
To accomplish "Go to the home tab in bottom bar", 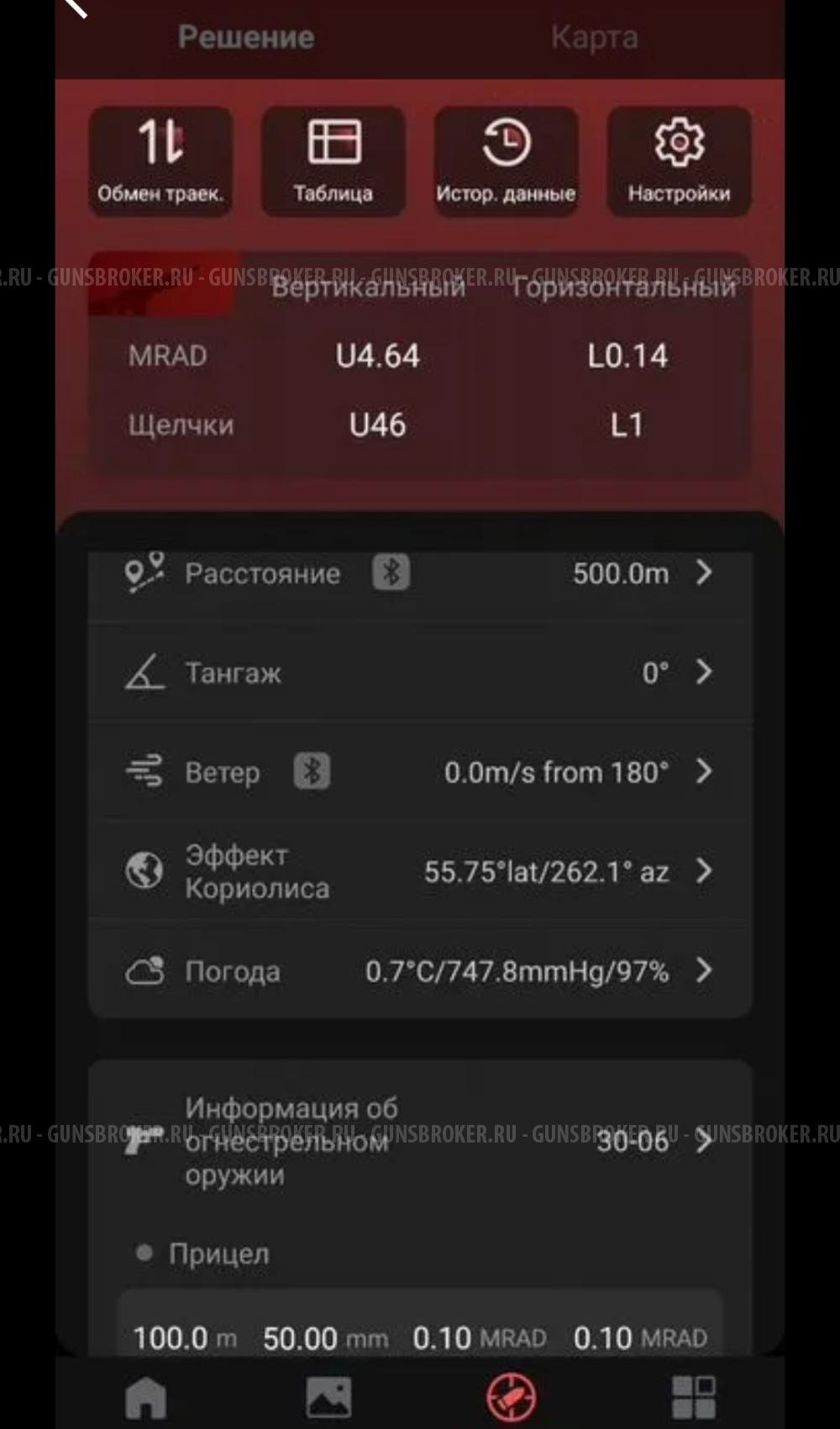I will coord(146,1397).
